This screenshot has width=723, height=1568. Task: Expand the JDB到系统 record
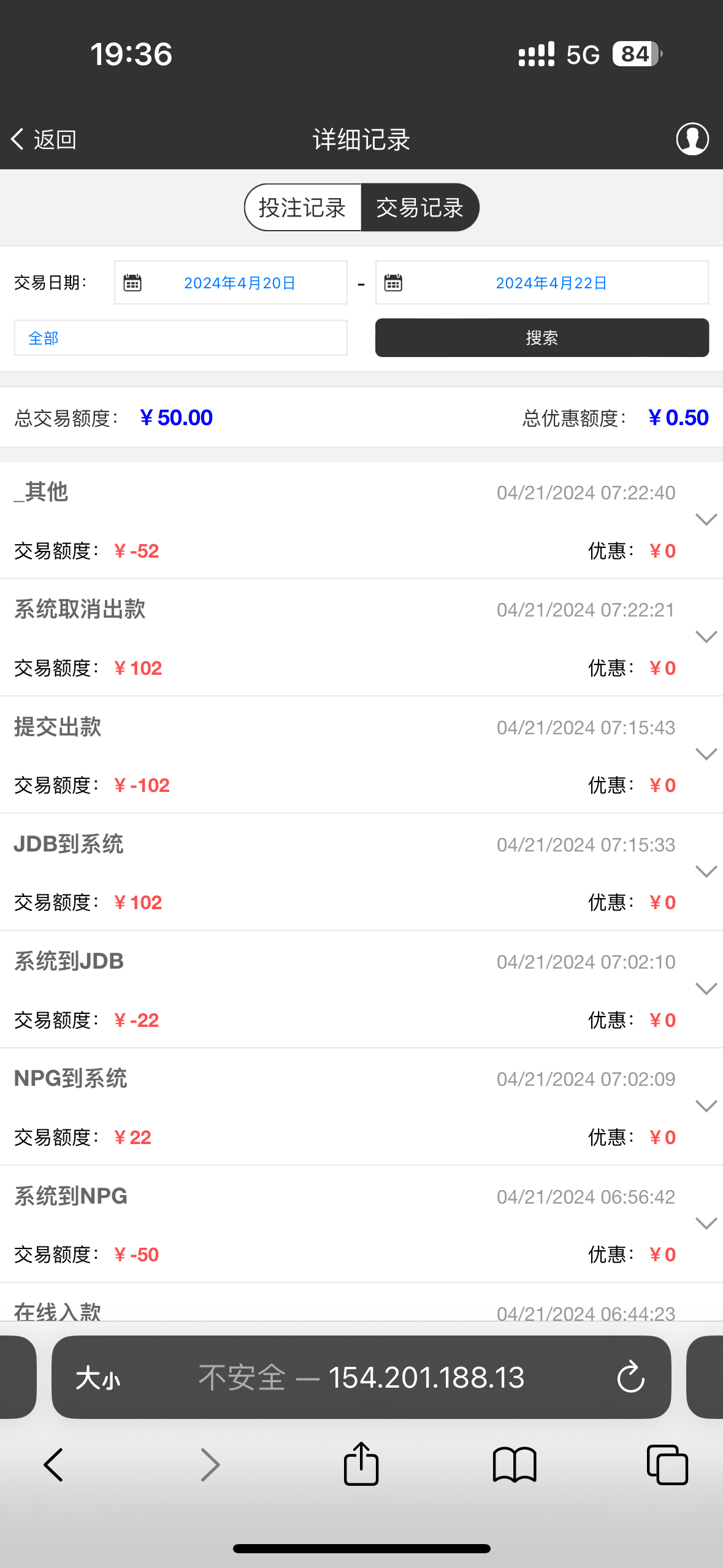706,871
